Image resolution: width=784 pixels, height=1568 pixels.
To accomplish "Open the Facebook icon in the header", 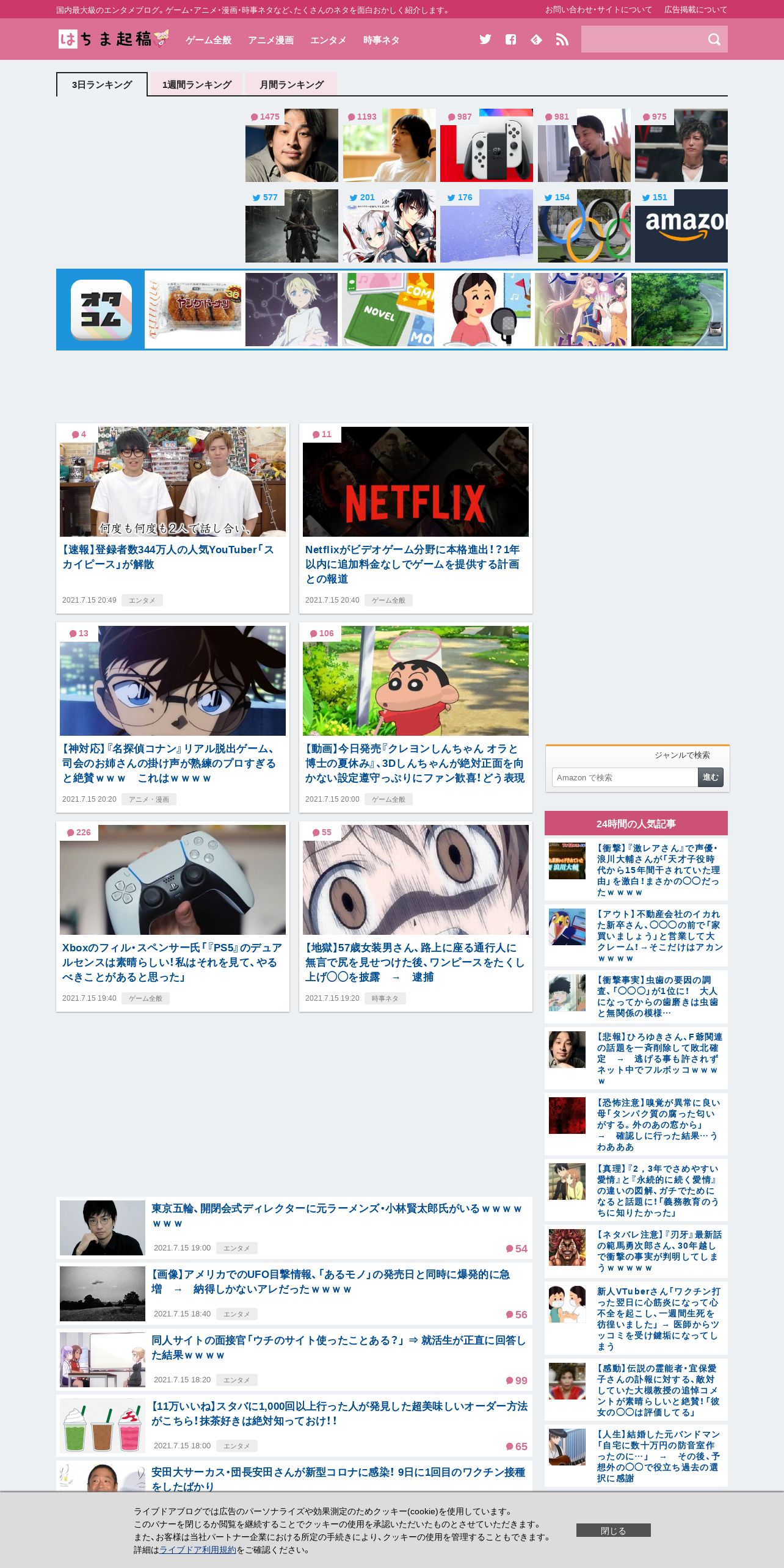I will pyautogui.click(x=511, y=40).
